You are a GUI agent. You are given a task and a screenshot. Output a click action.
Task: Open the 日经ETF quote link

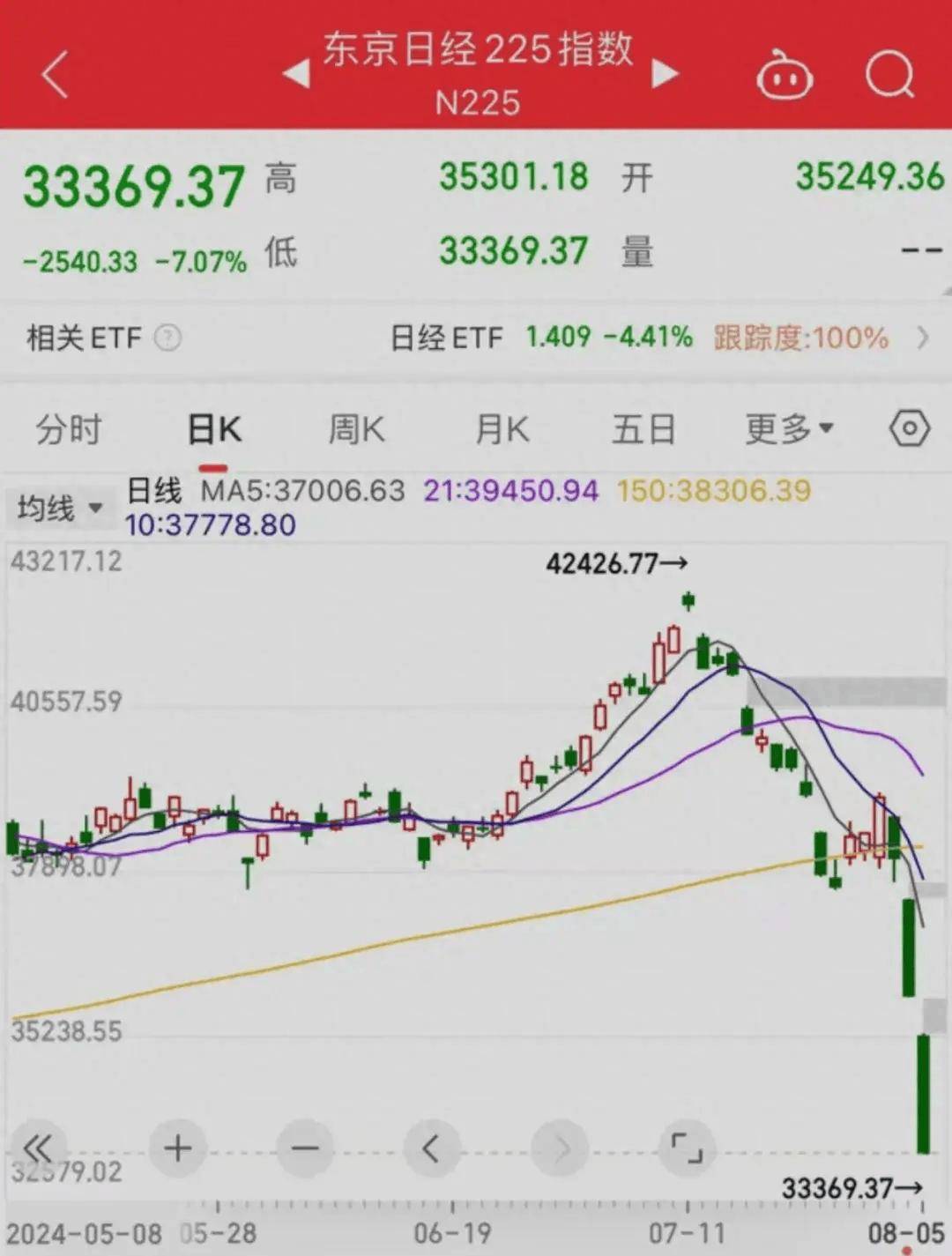point(448,338)
